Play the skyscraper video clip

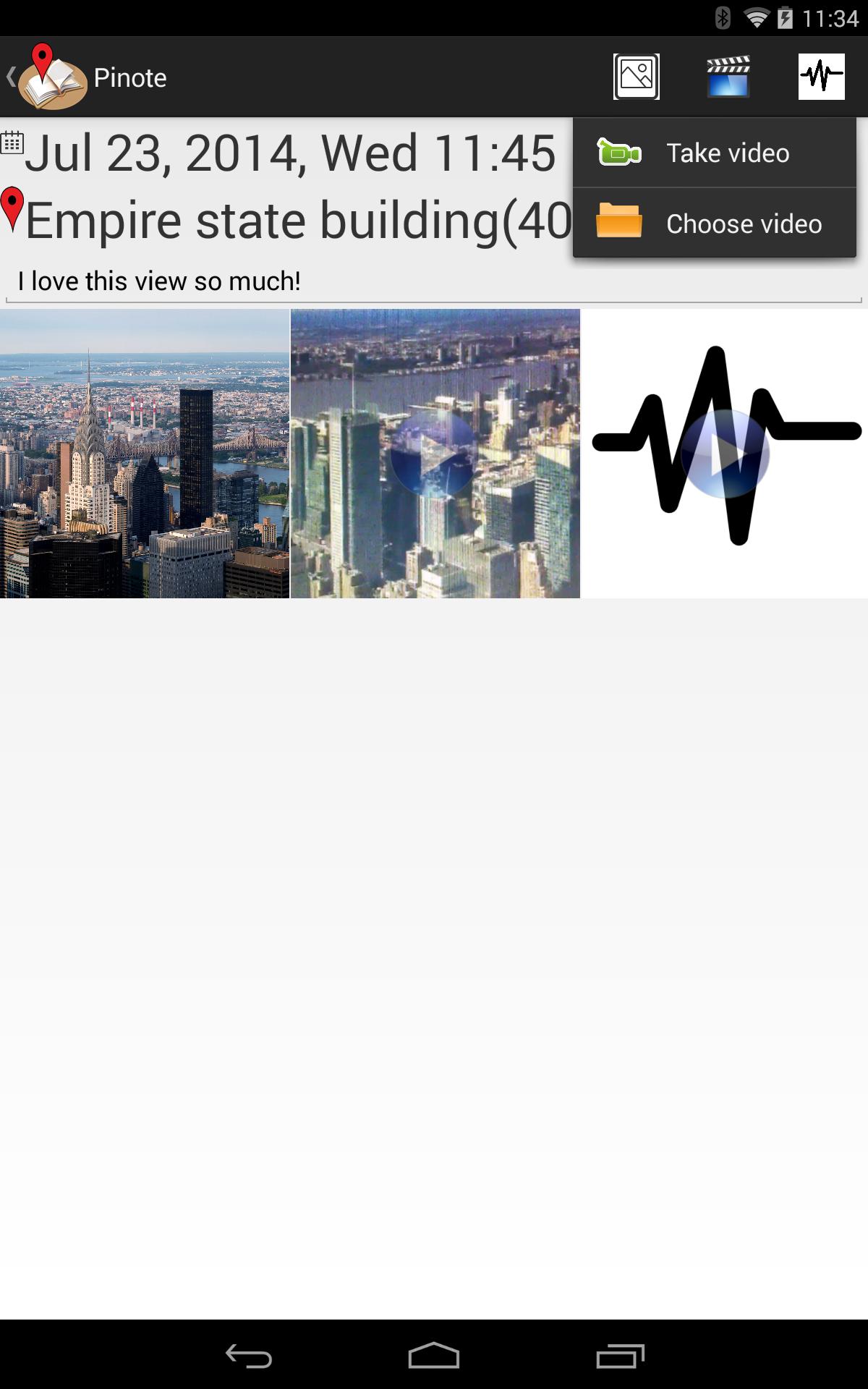(x=435, y=454)
